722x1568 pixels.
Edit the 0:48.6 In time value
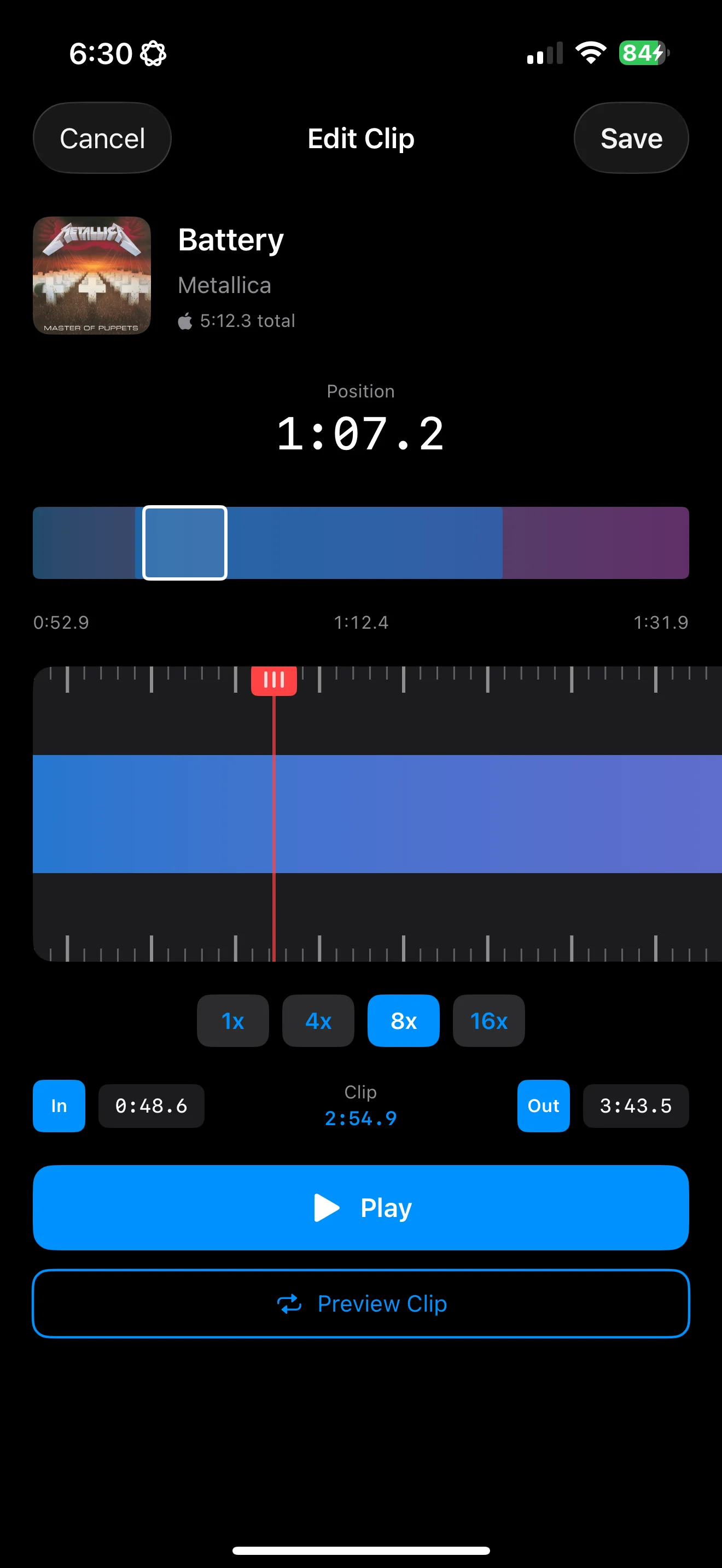click(x=151, y=1106)
